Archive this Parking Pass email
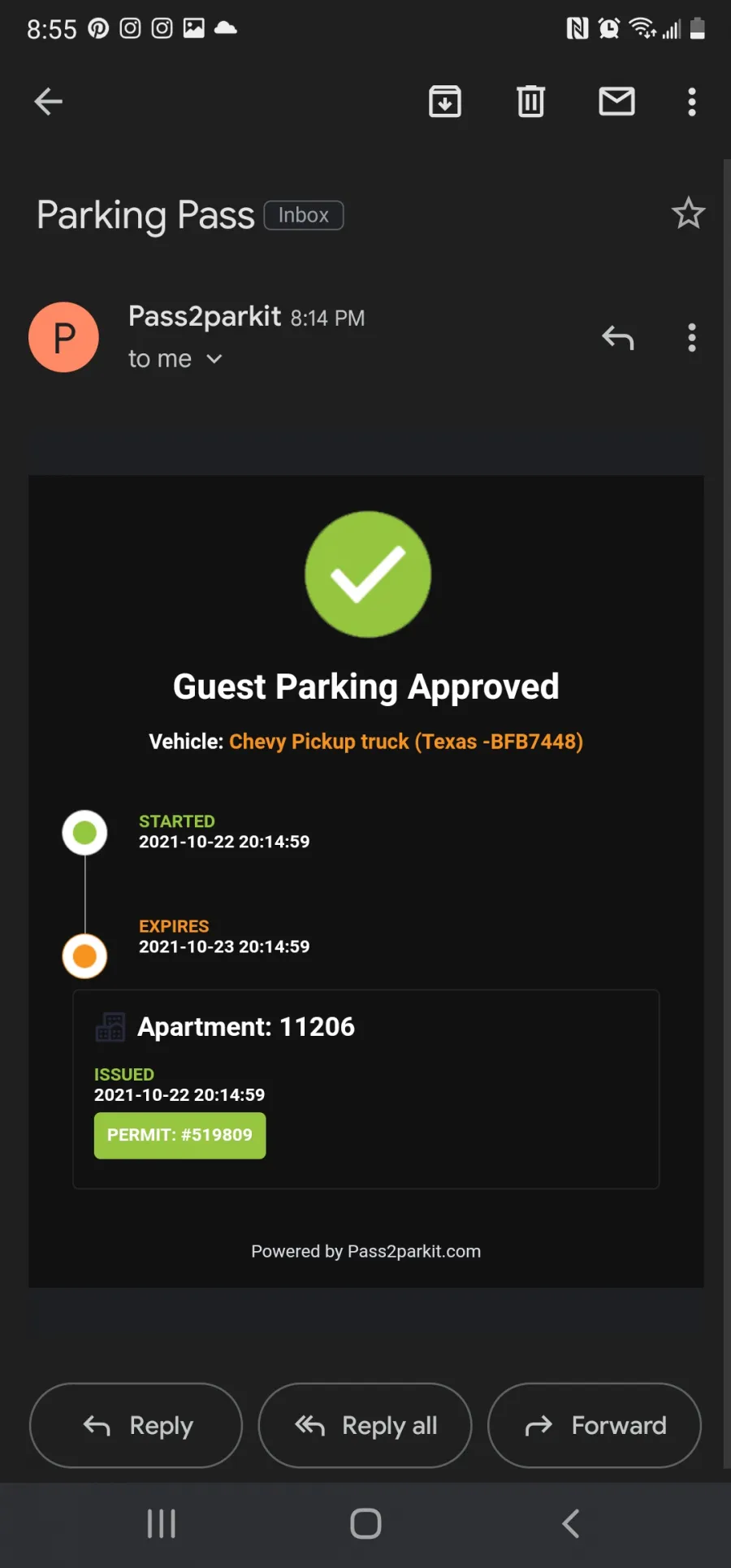Screen dimensions: 731x1568 445,102
